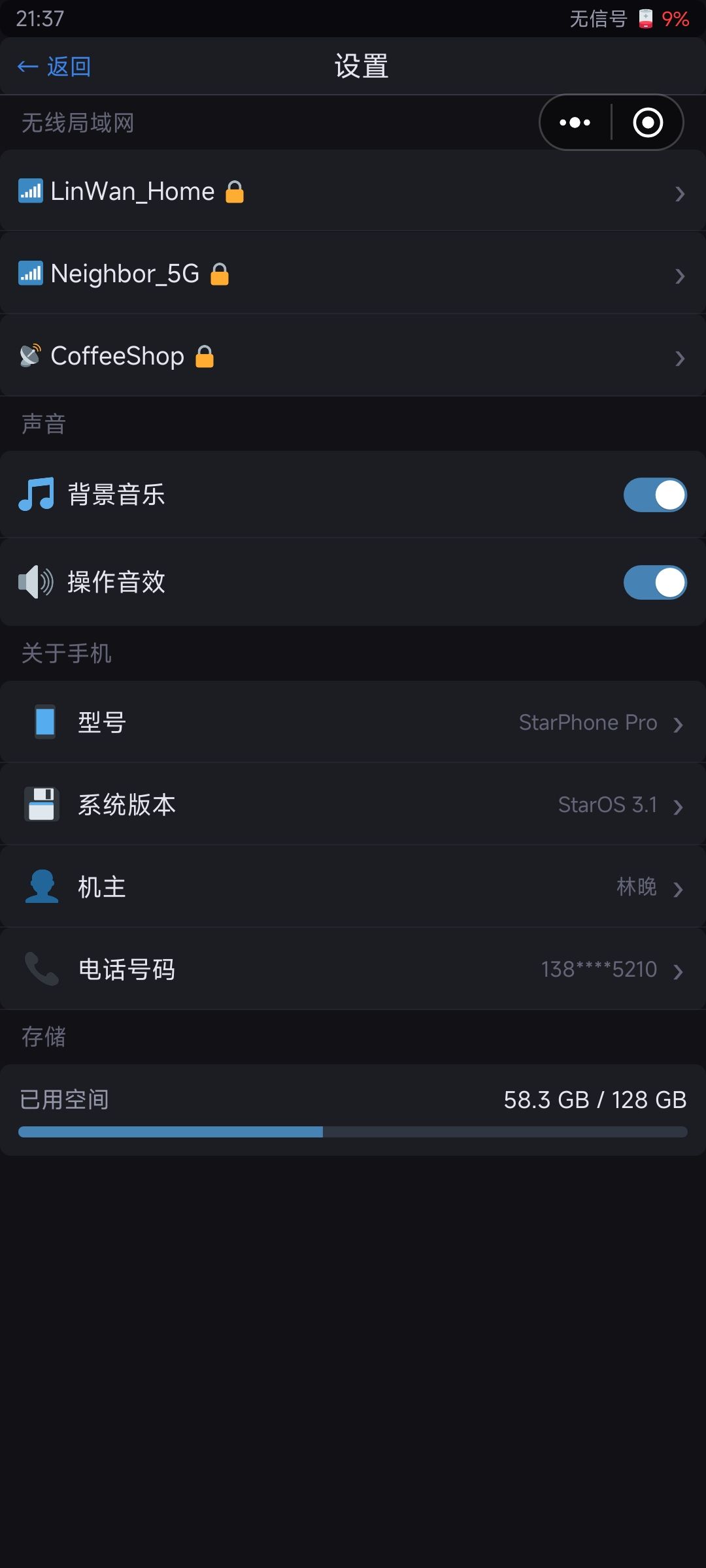Select the Neighbor_5G network
706x1568 pixels.
[353, 273]
